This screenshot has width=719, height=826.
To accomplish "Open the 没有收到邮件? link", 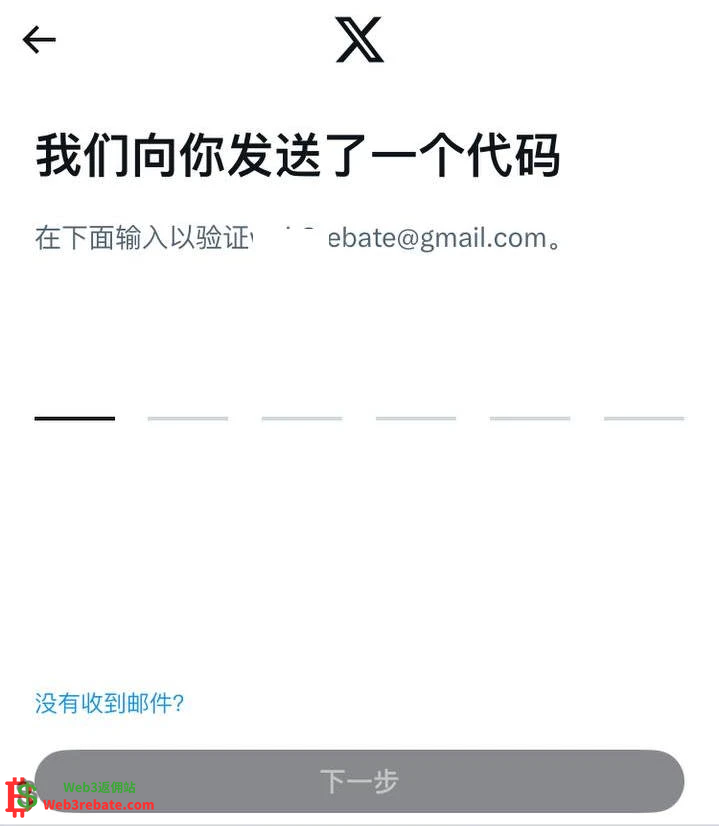I will point(110,703).
